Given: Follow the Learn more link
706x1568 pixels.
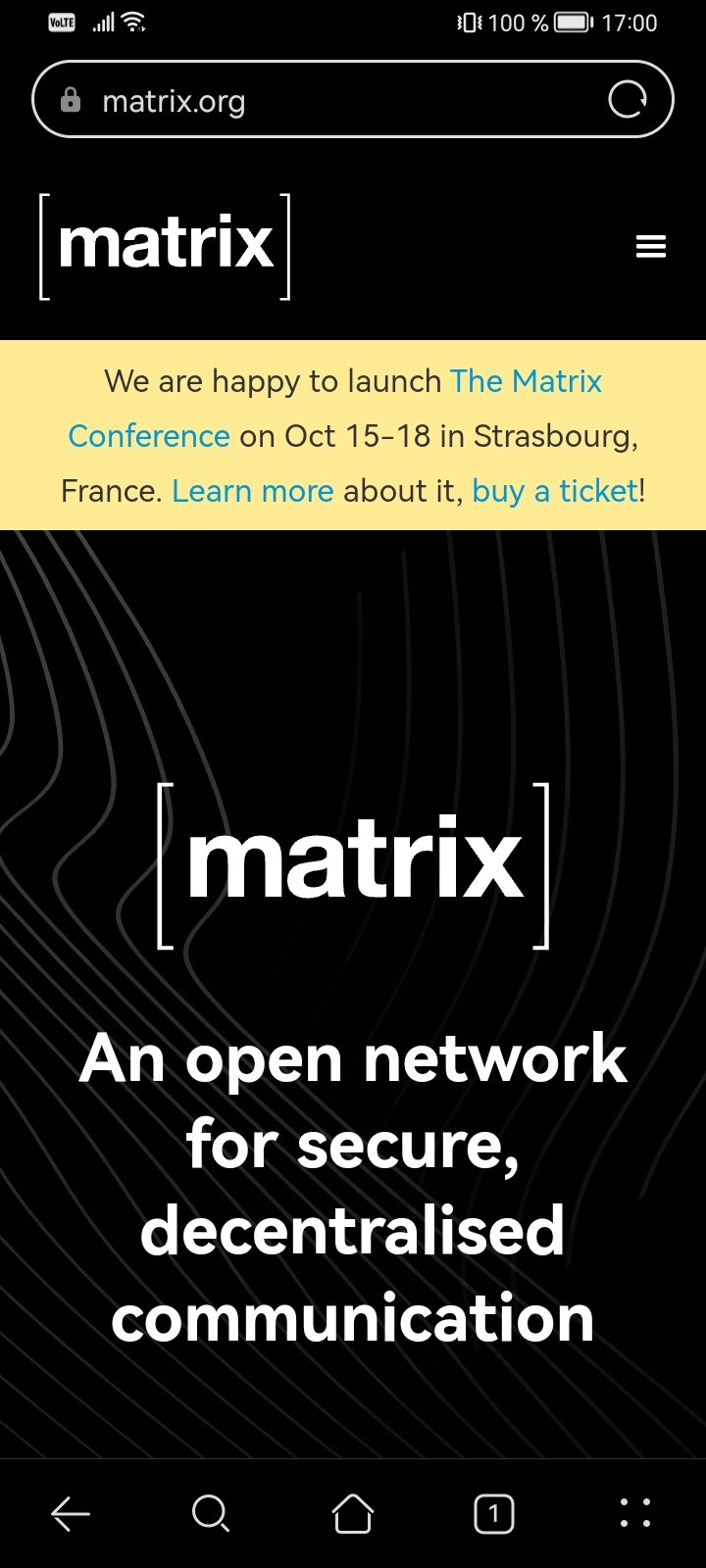Looking at the screenshot, I should [253, 490].
